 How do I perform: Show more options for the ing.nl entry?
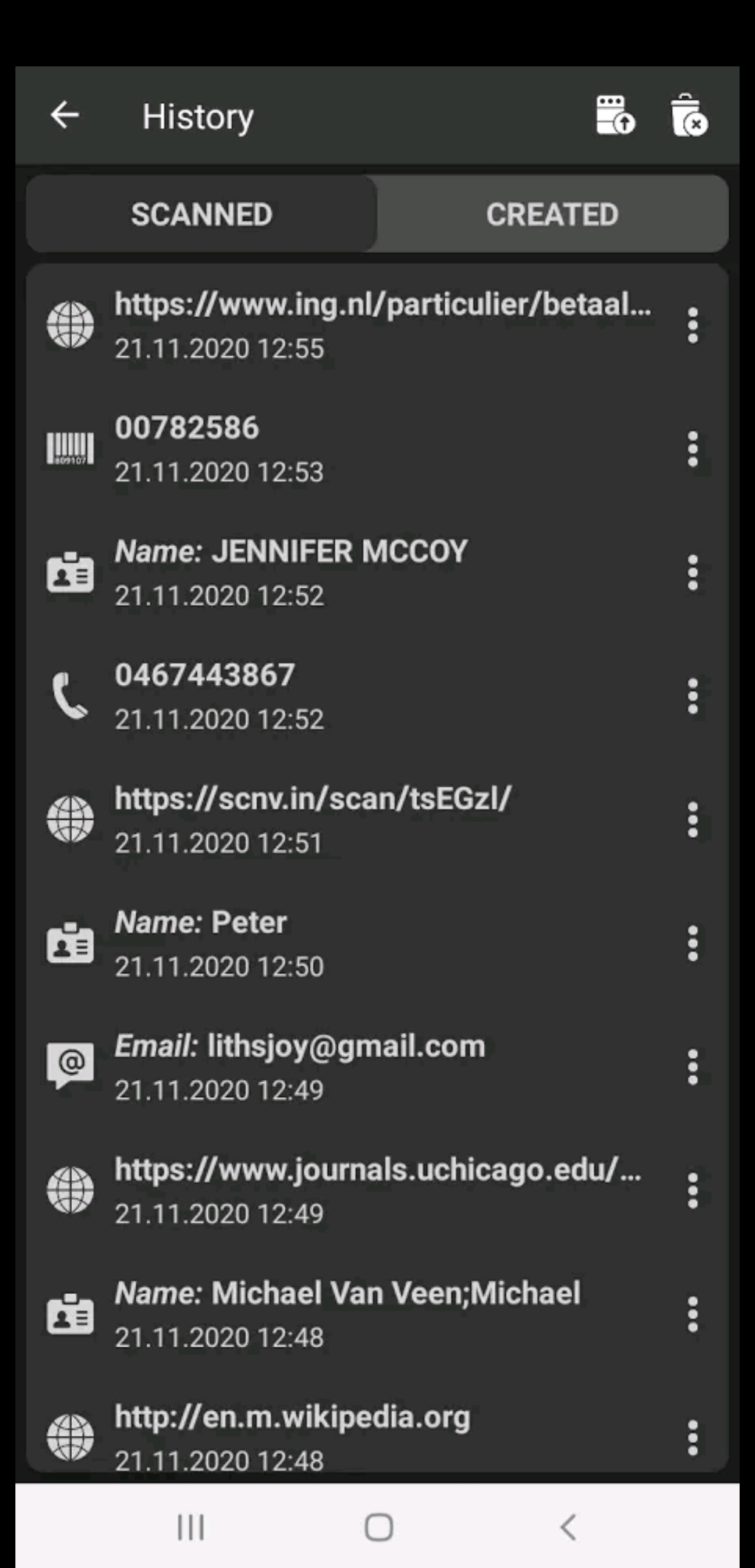click(x=693, y=326)
